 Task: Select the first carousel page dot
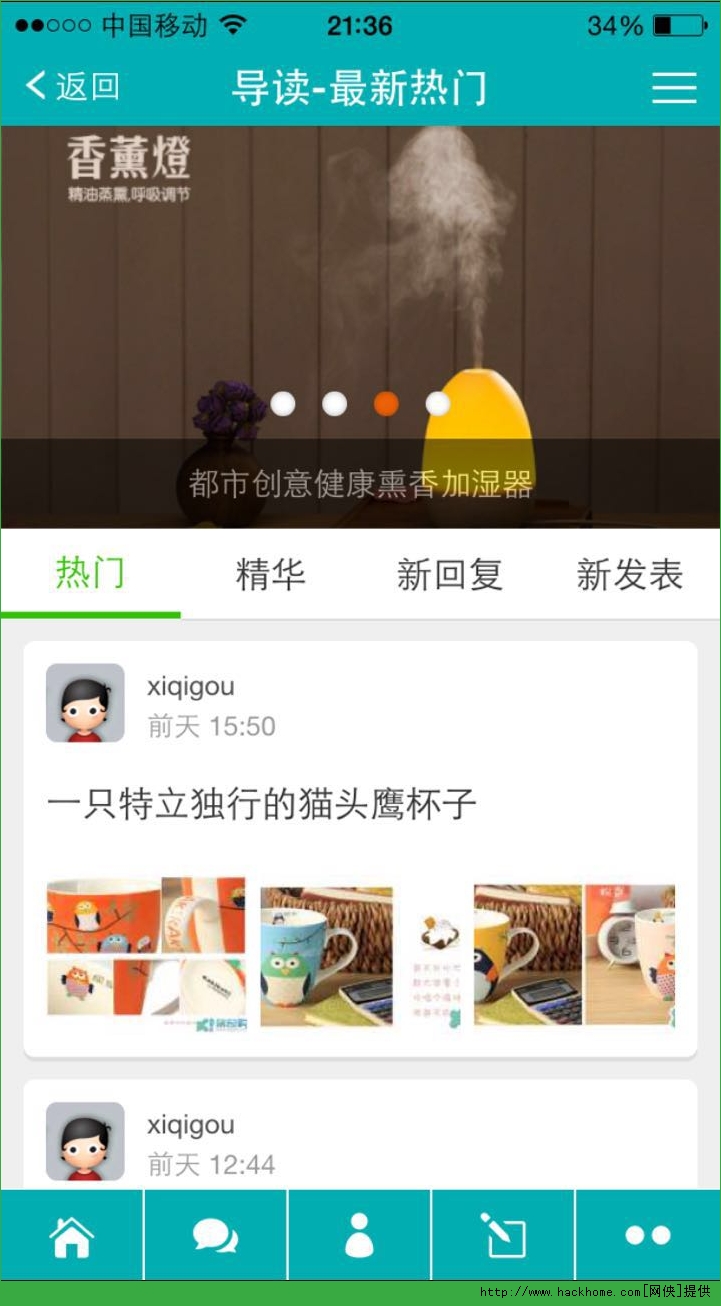click(283, 404)
